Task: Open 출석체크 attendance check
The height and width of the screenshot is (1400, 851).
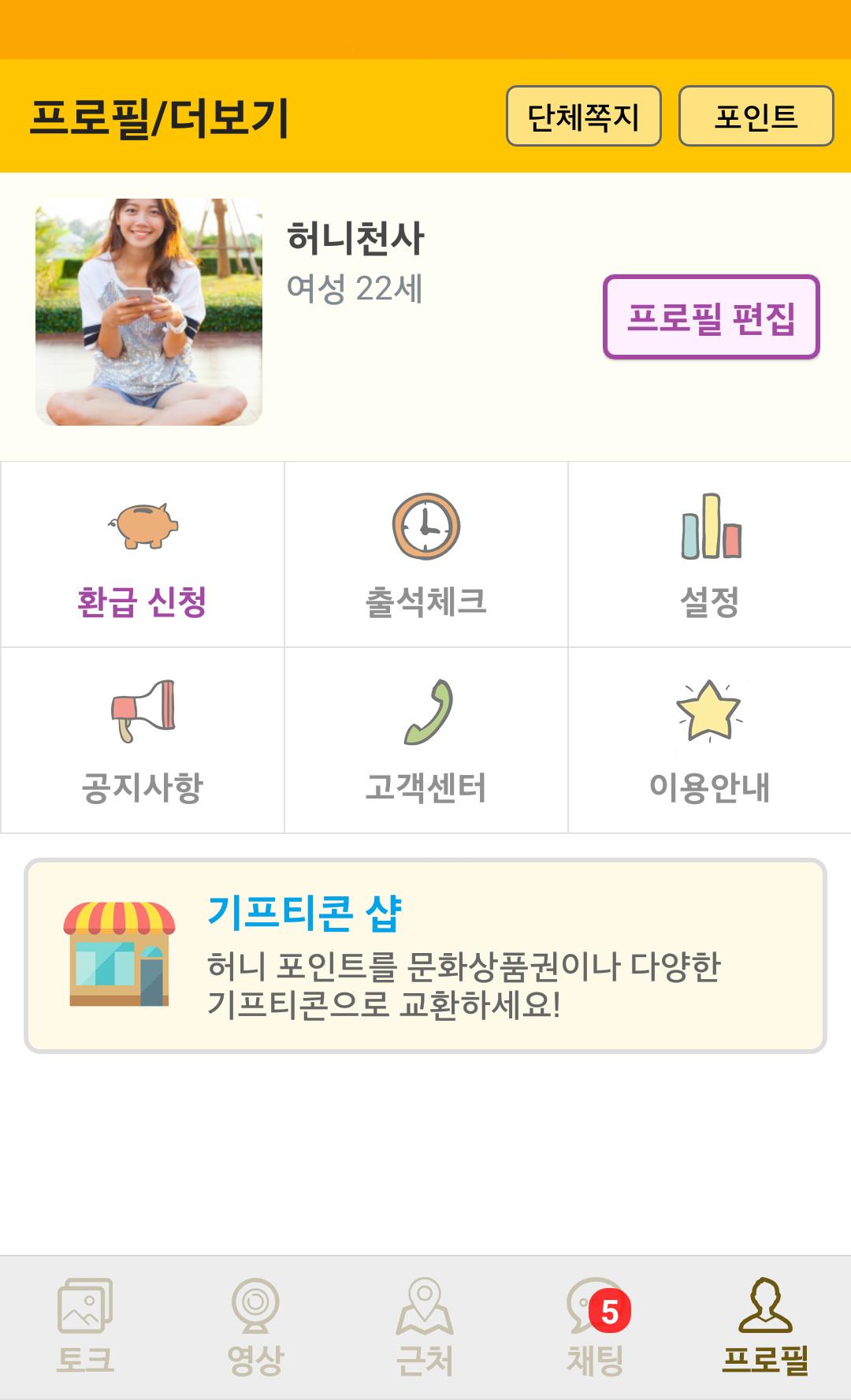Action: [426, 555]
